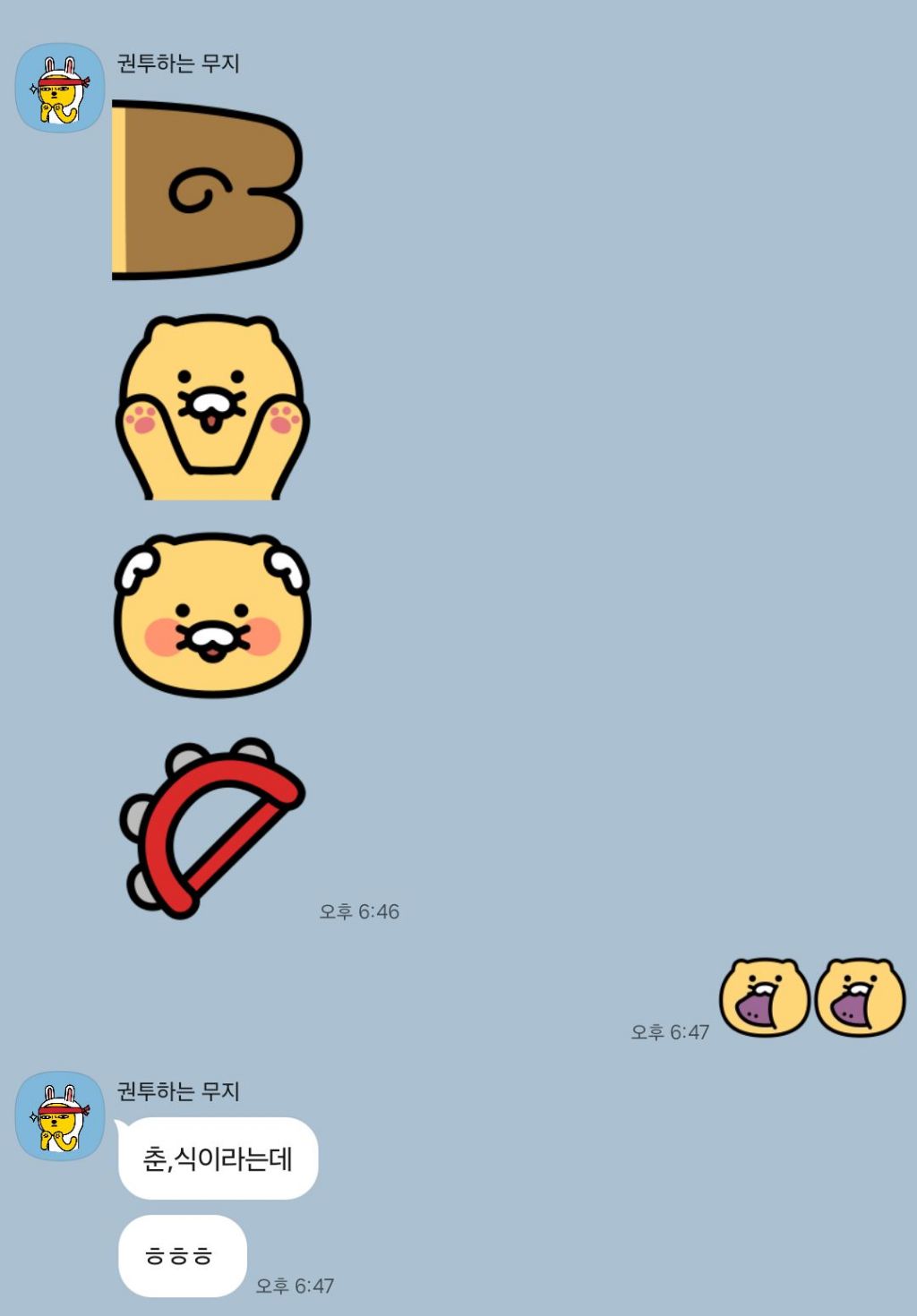Open 권투하는 무지's avatar next to 춘,식이라는데 message
917x1316 pixels.
coord(60,1115)
